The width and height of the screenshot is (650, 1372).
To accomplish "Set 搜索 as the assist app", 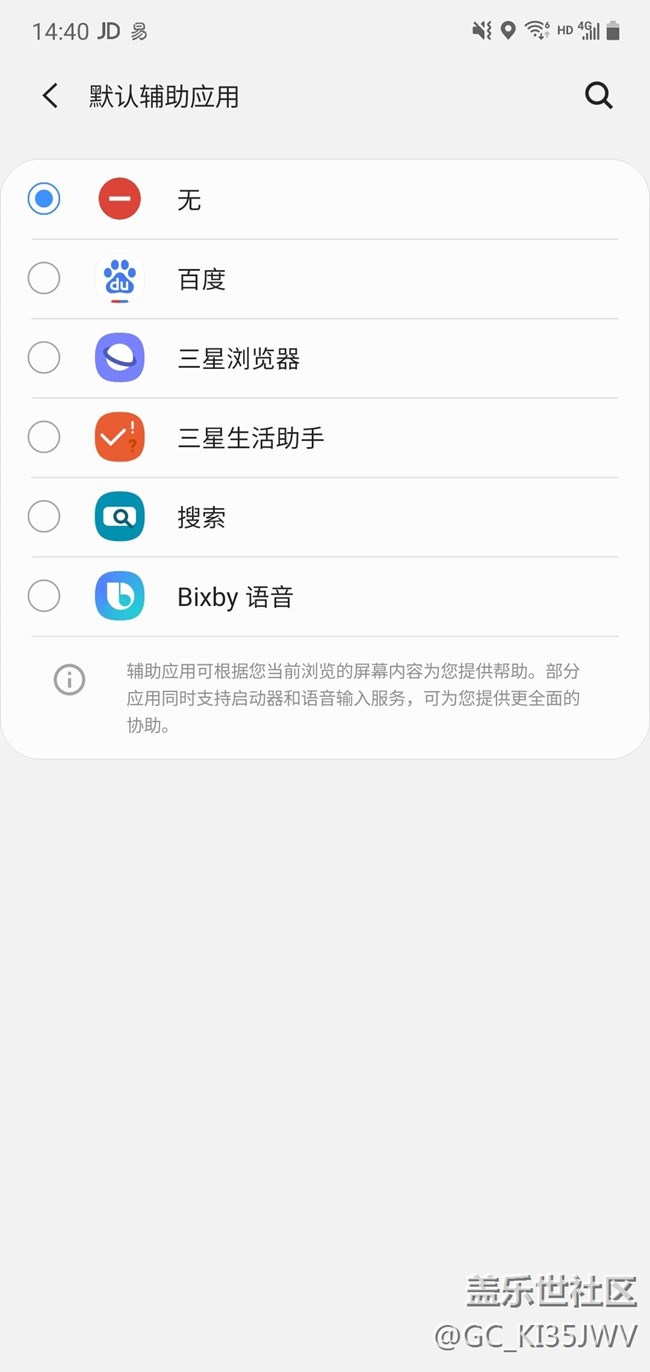I will (44, 516).
